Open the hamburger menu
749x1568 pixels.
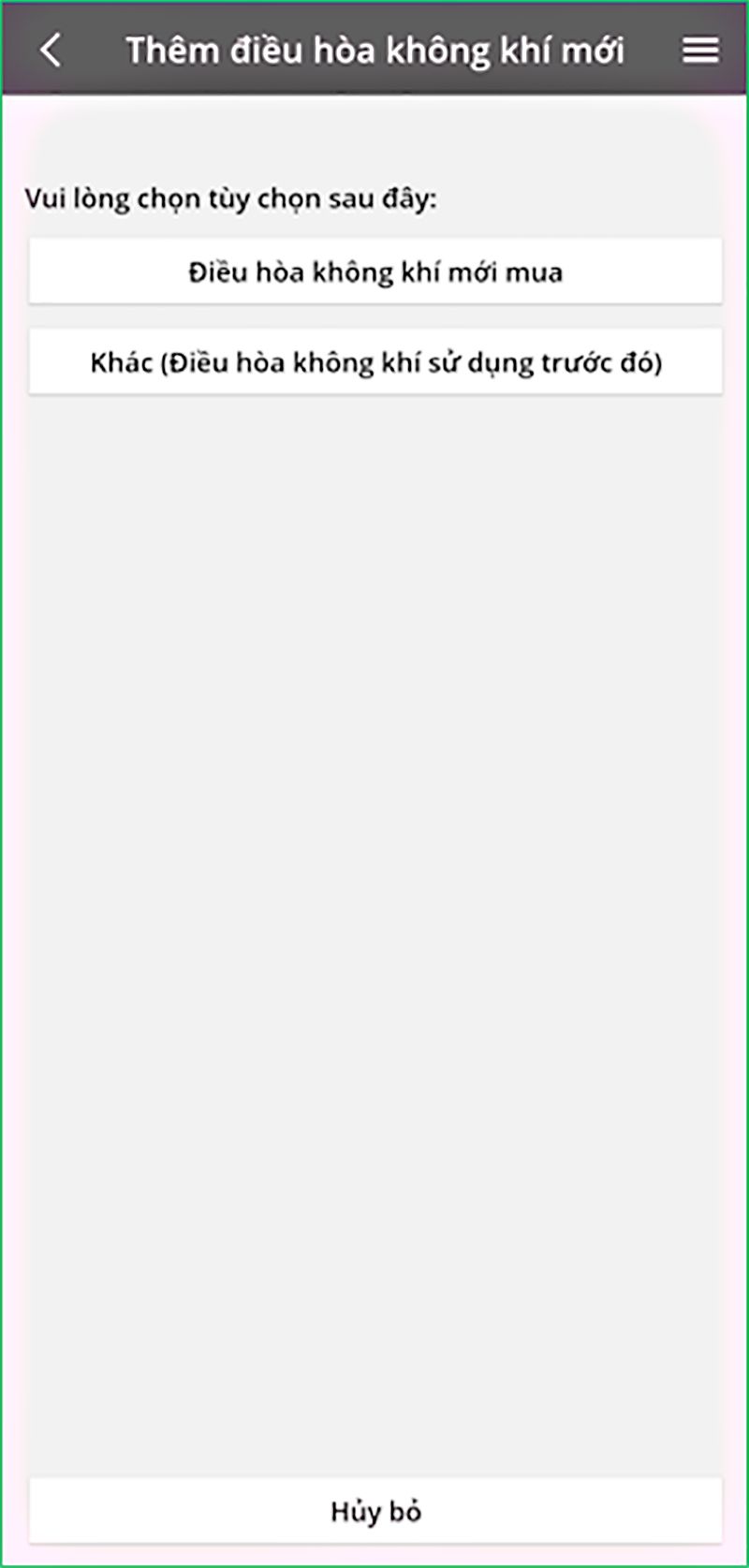pos(700,50)
